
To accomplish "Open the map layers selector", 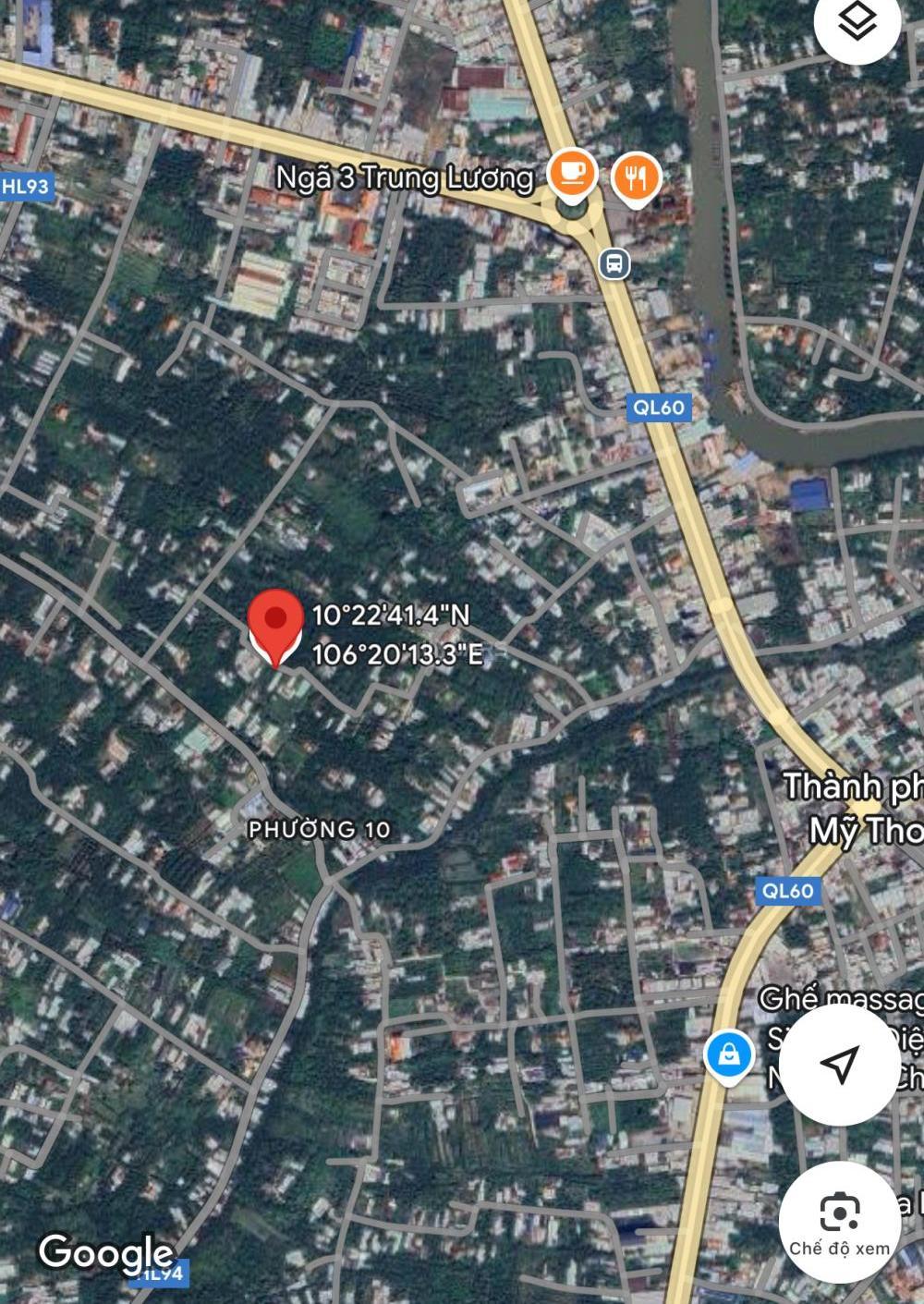I will click(858, 22).
